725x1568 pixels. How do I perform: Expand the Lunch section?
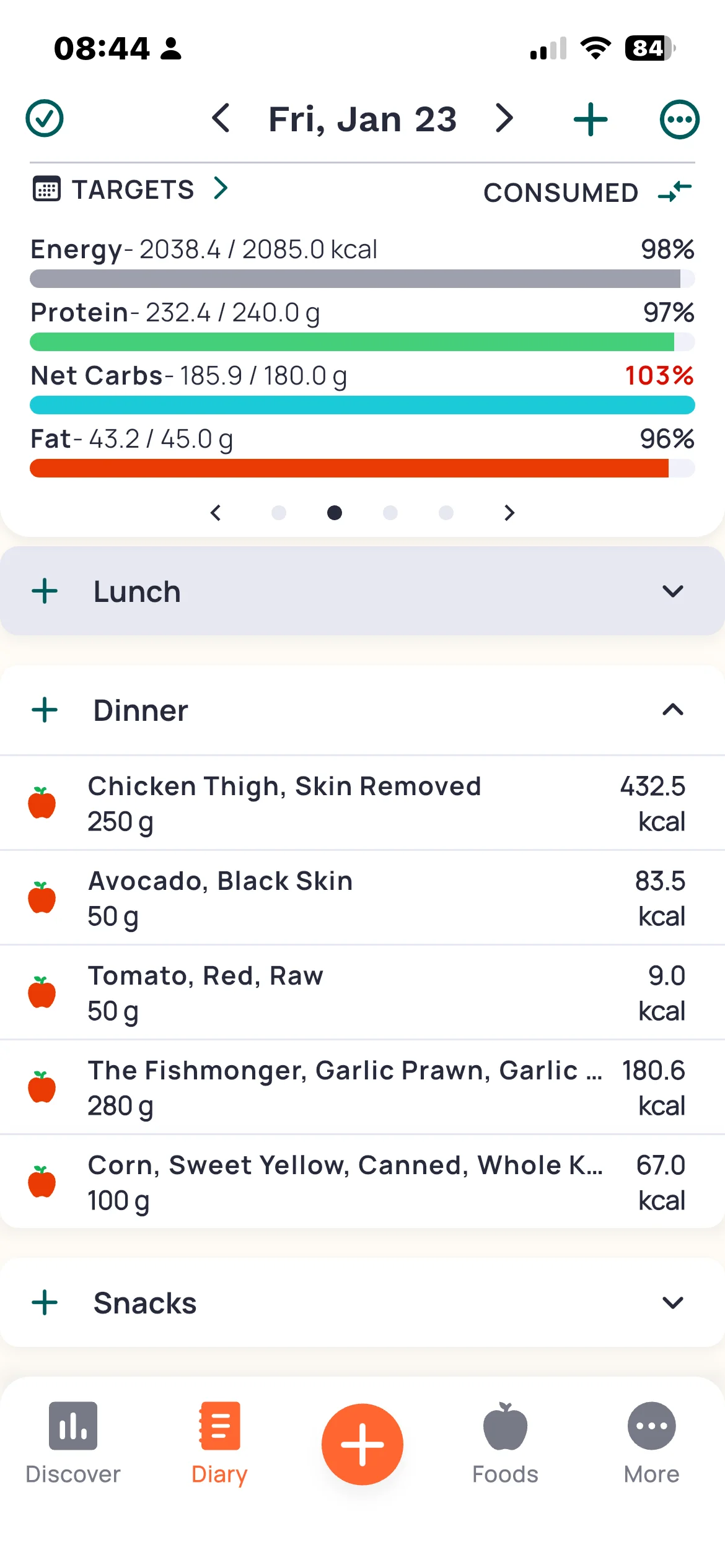pos(672,591)
